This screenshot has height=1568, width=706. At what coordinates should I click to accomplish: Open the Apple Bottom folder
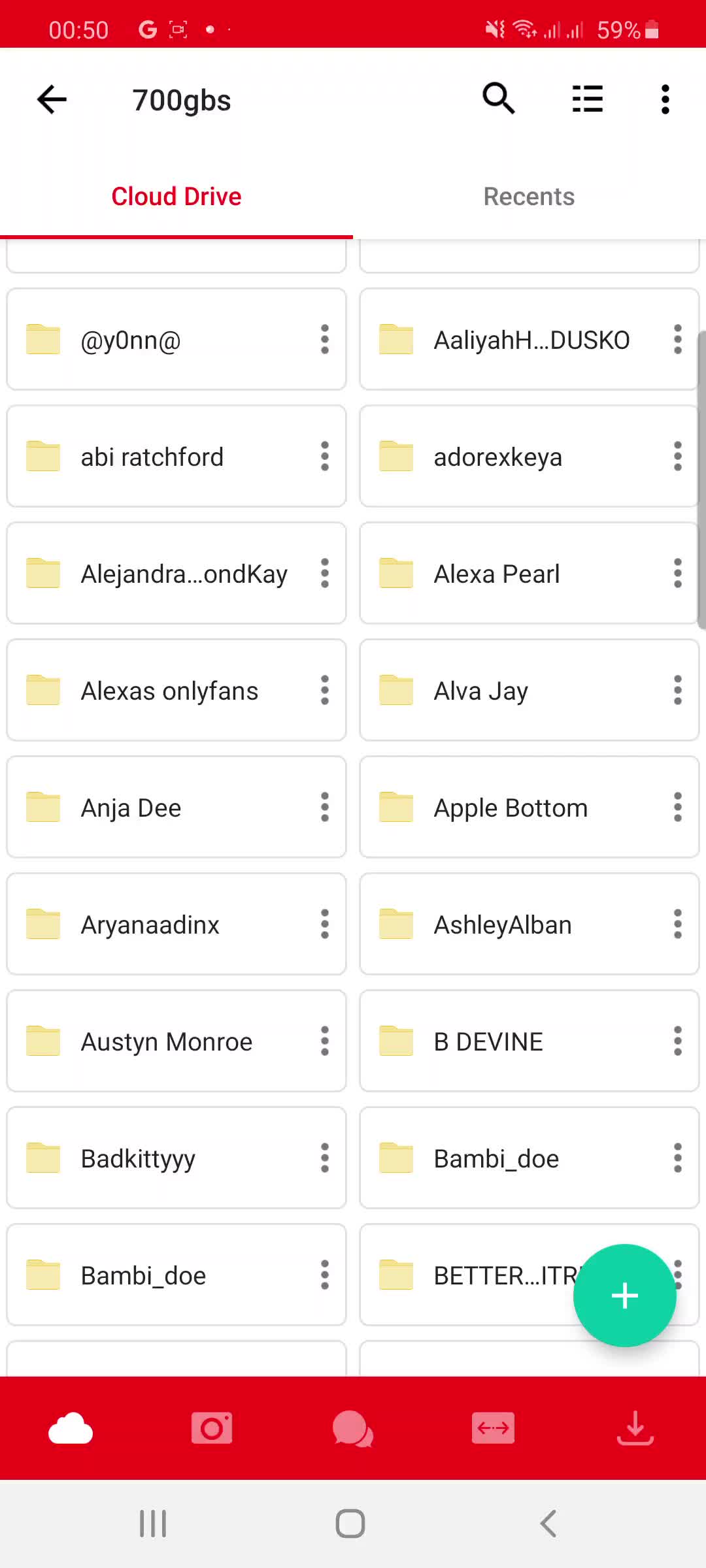(529, 808)
